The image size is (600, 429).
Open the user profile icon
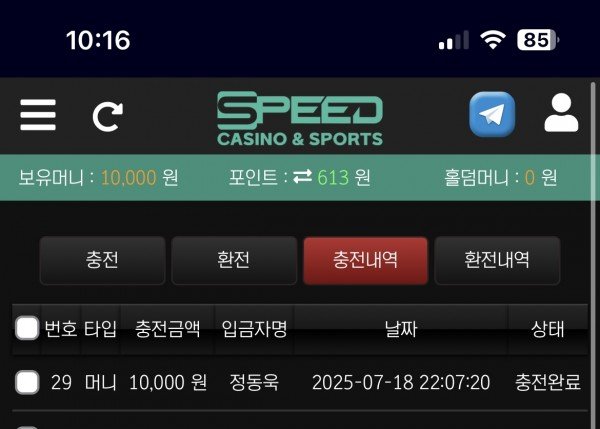(561, 114)
